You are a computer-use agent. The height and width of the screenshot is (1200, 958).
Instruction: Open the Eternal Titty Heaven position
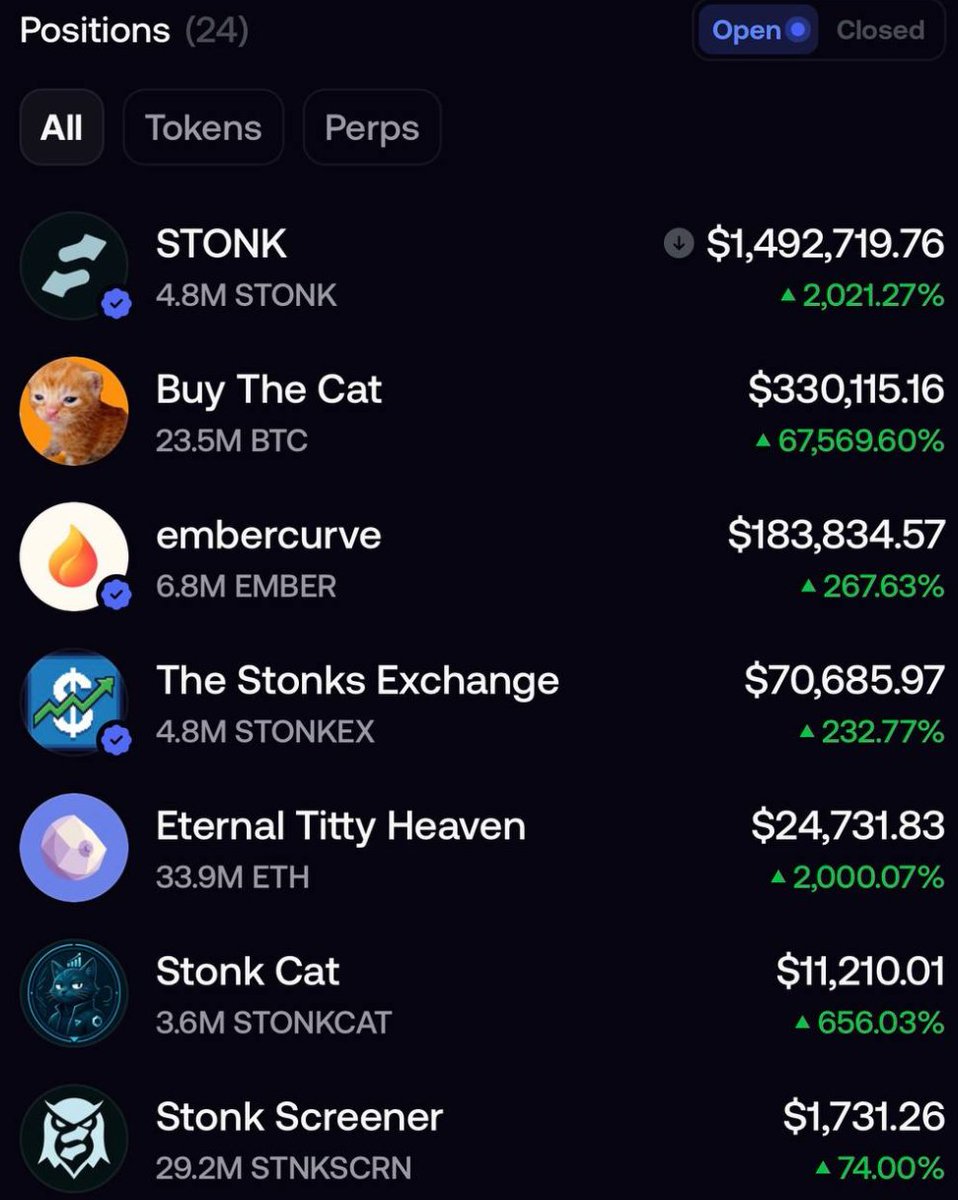click(x=479, y=849)
